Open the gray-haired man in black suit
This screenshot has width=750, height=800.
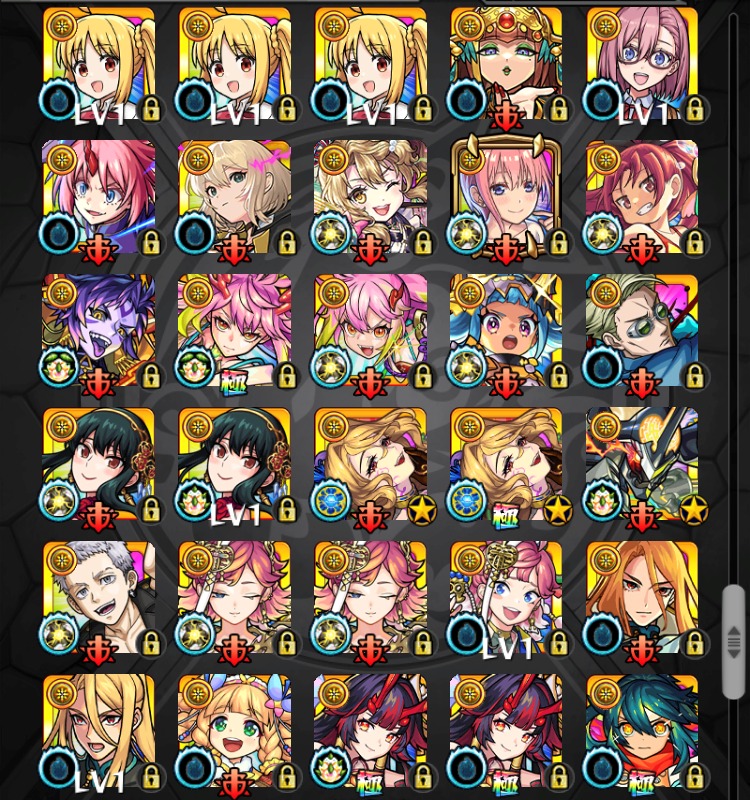pyautogui.click(x=98, y=598)
